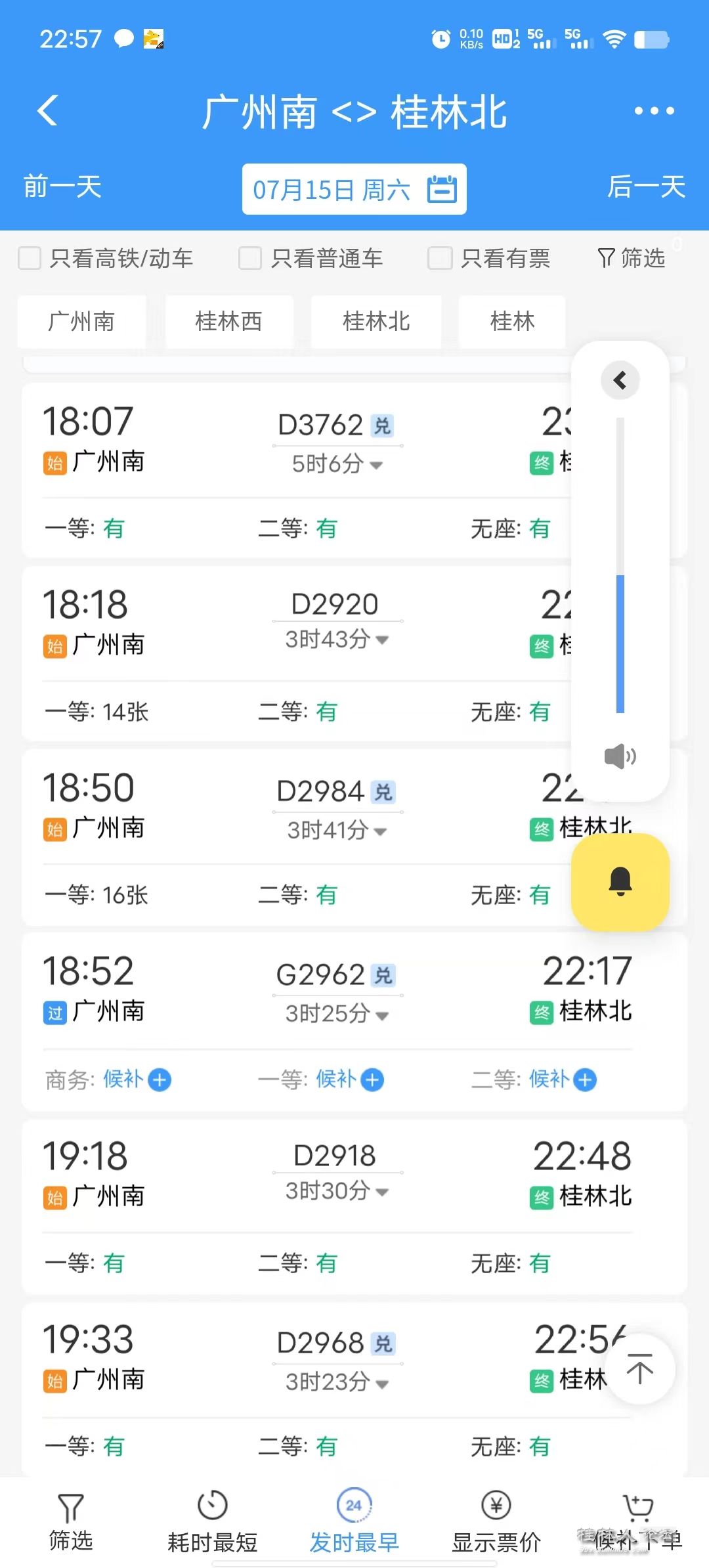Select the 桂林 station chip

[x=512, y=322]
